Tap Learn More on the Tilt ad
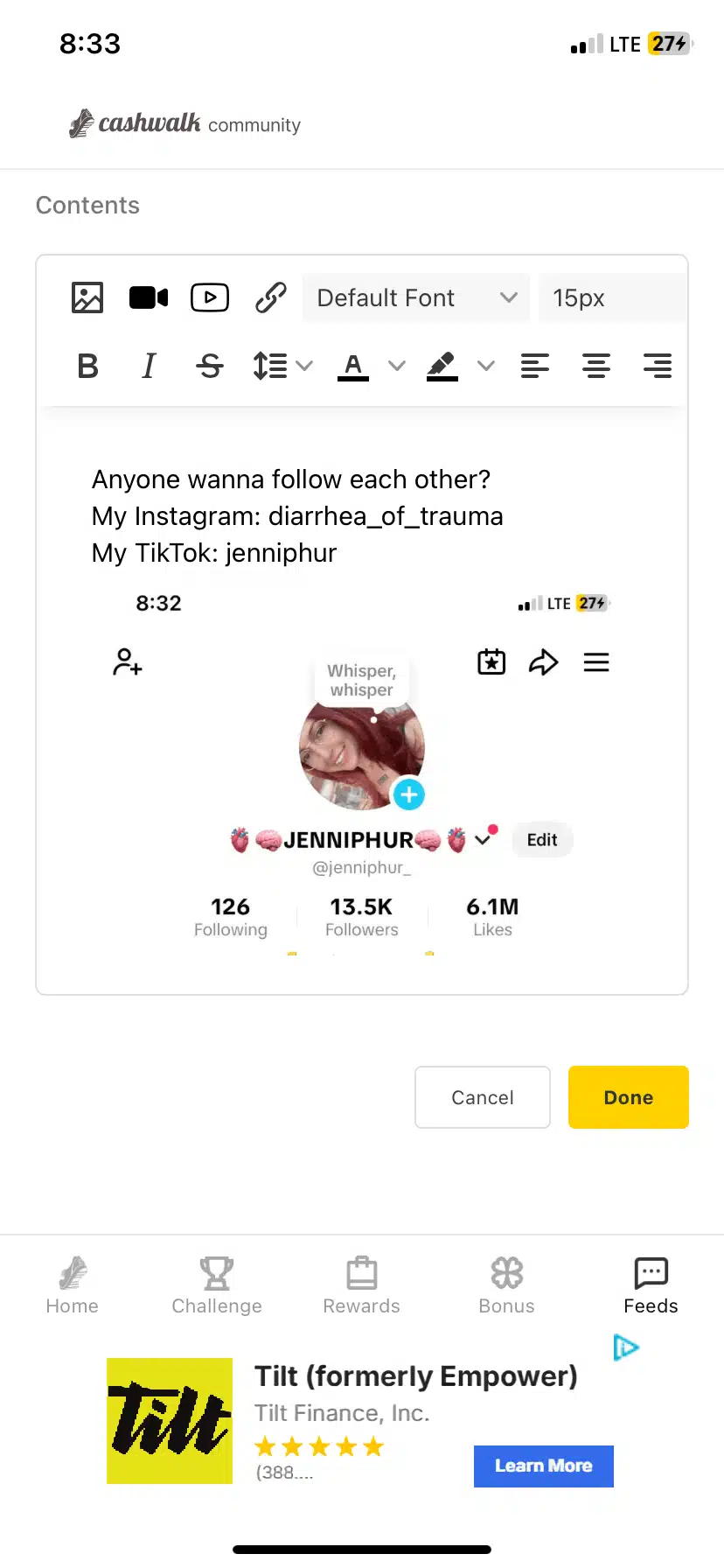Viewport: 724px width, 1568px height. pyautogui.click(x=543, y=1466)
